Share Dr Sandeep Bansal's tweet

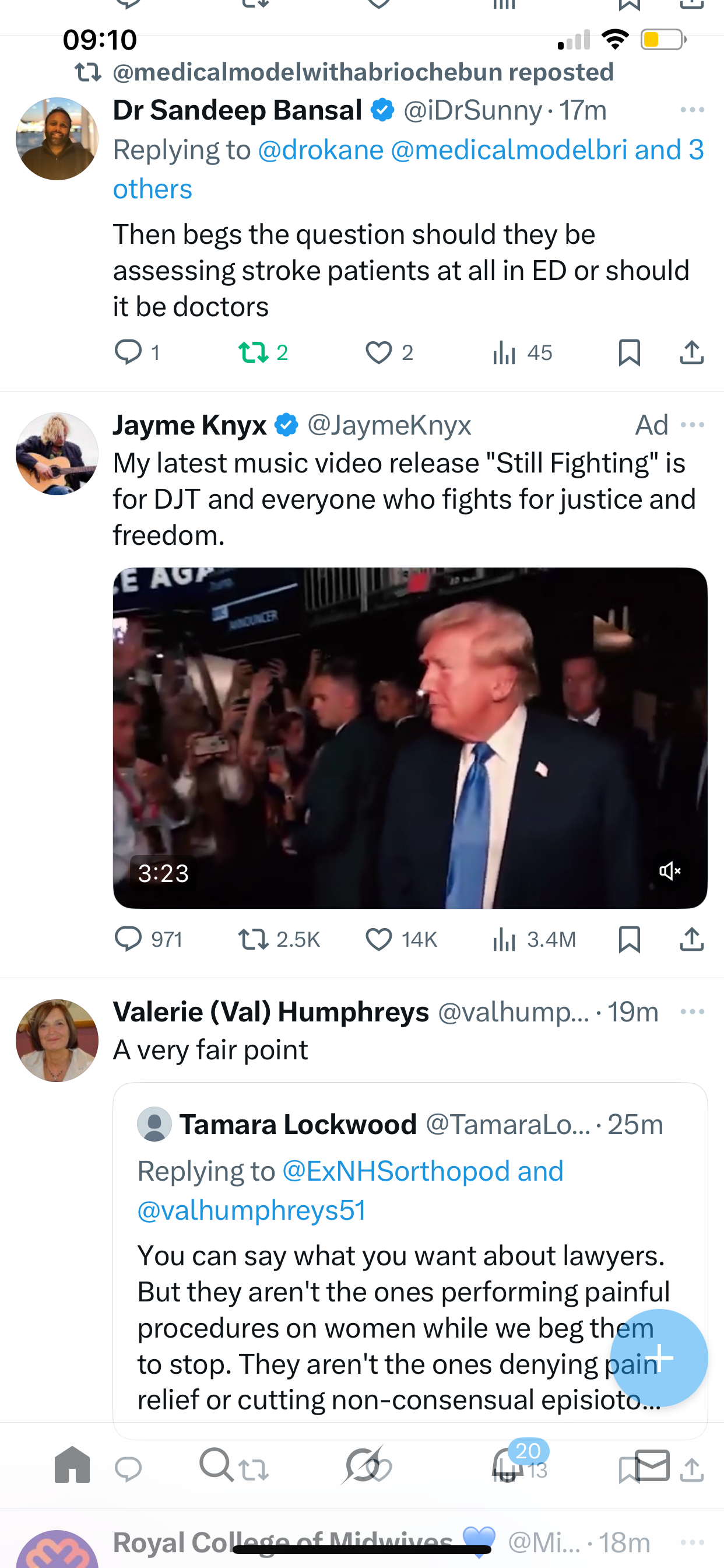point(692,352)
